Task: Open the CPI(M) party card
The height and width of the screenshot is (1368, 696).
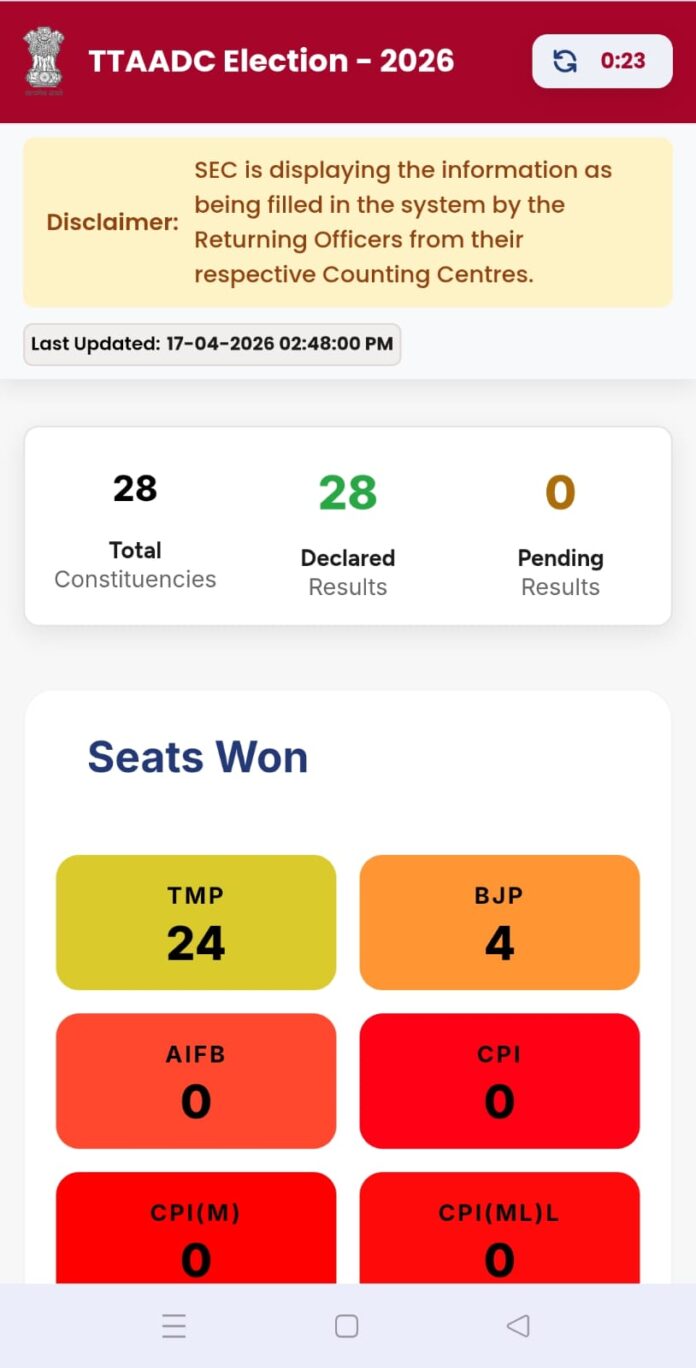Action: point(196,1230)
